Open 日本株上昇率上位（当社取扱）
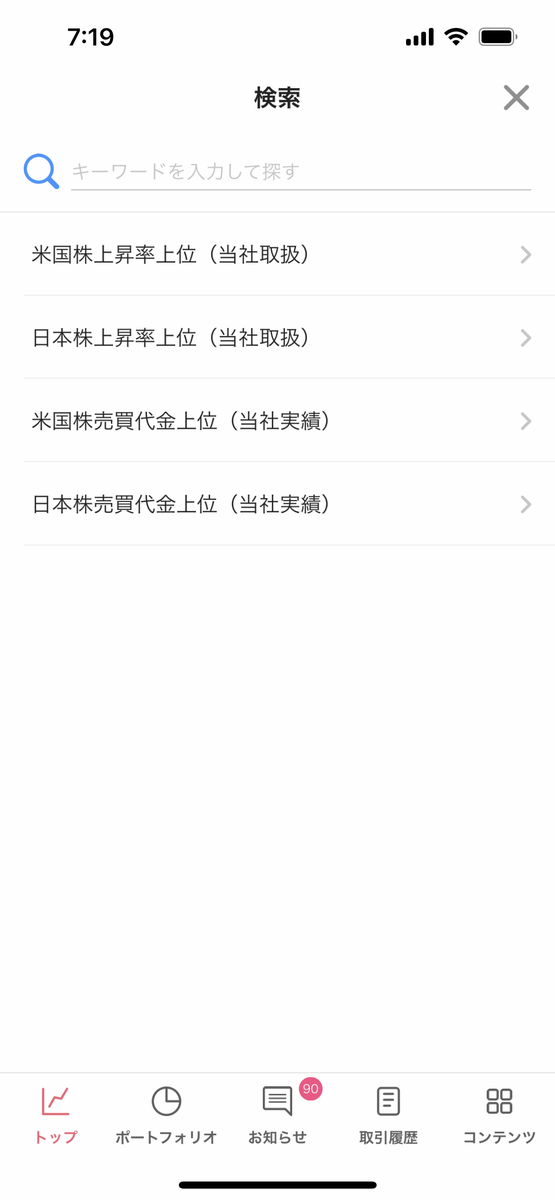555x1200 pixels. coord(278,337)
